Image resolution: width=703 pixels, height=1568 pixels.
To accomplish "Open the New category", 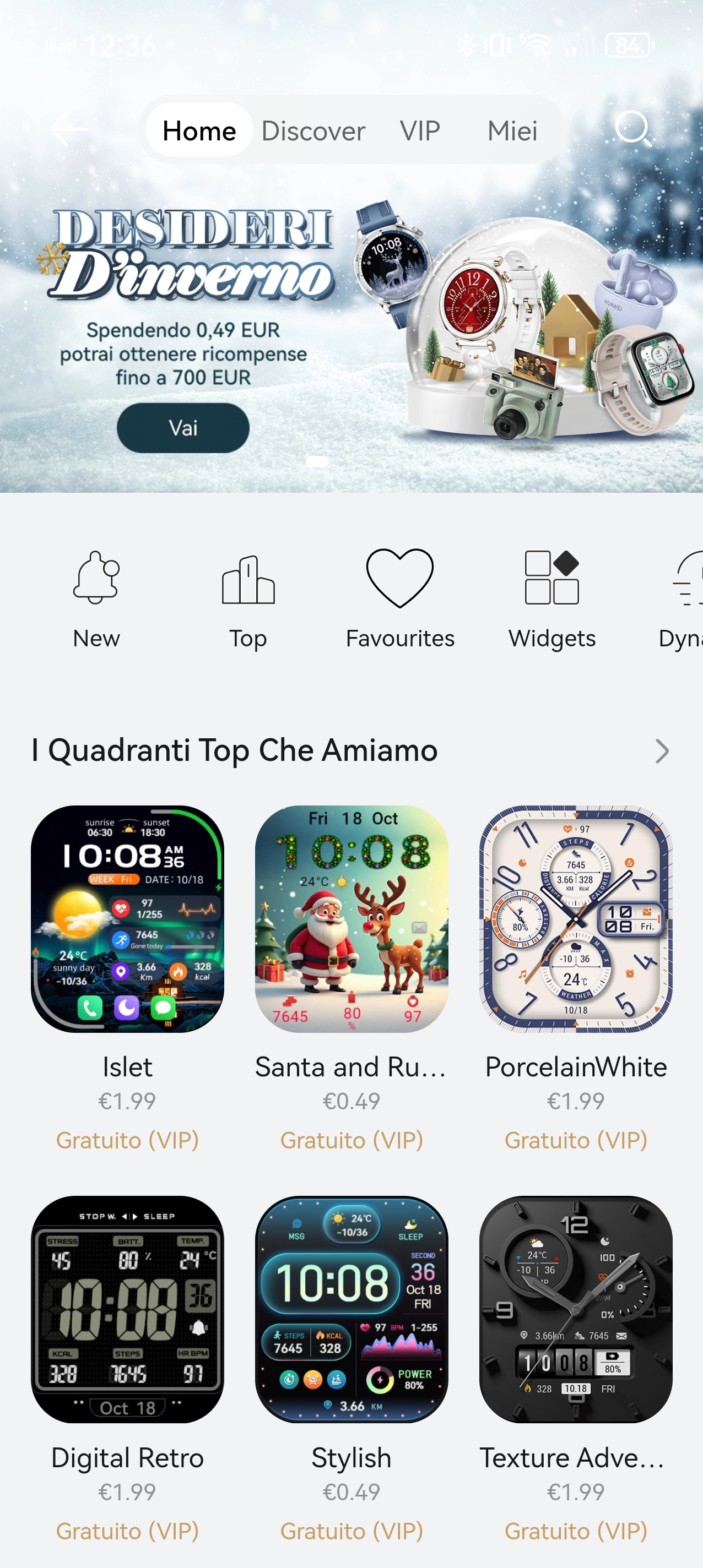I will click(x=96, y=598).
